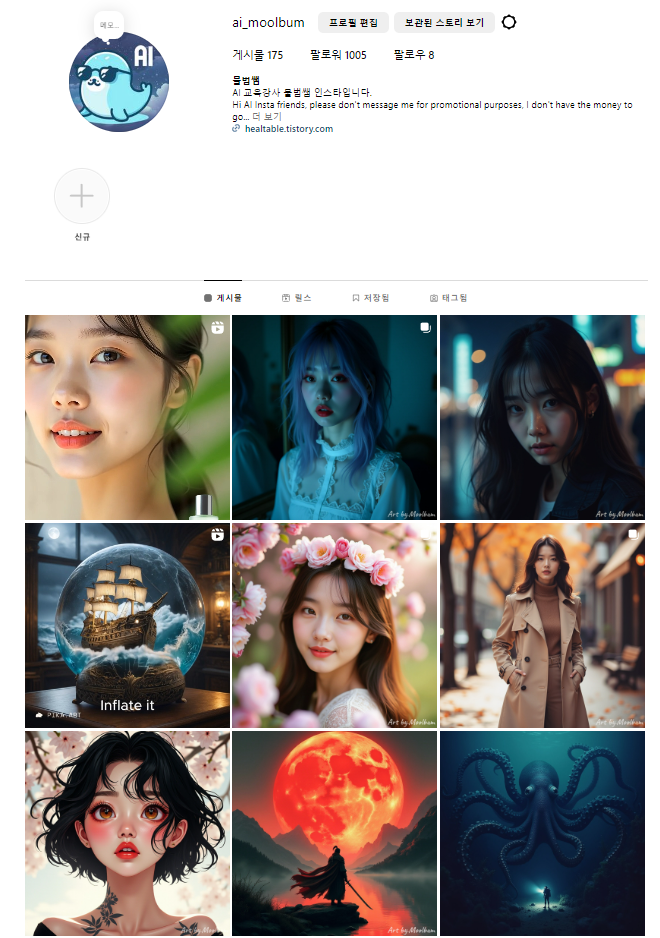Switch to the 저장됨 tab
Screen dimensions: 660x938
(x=370, y=298)
